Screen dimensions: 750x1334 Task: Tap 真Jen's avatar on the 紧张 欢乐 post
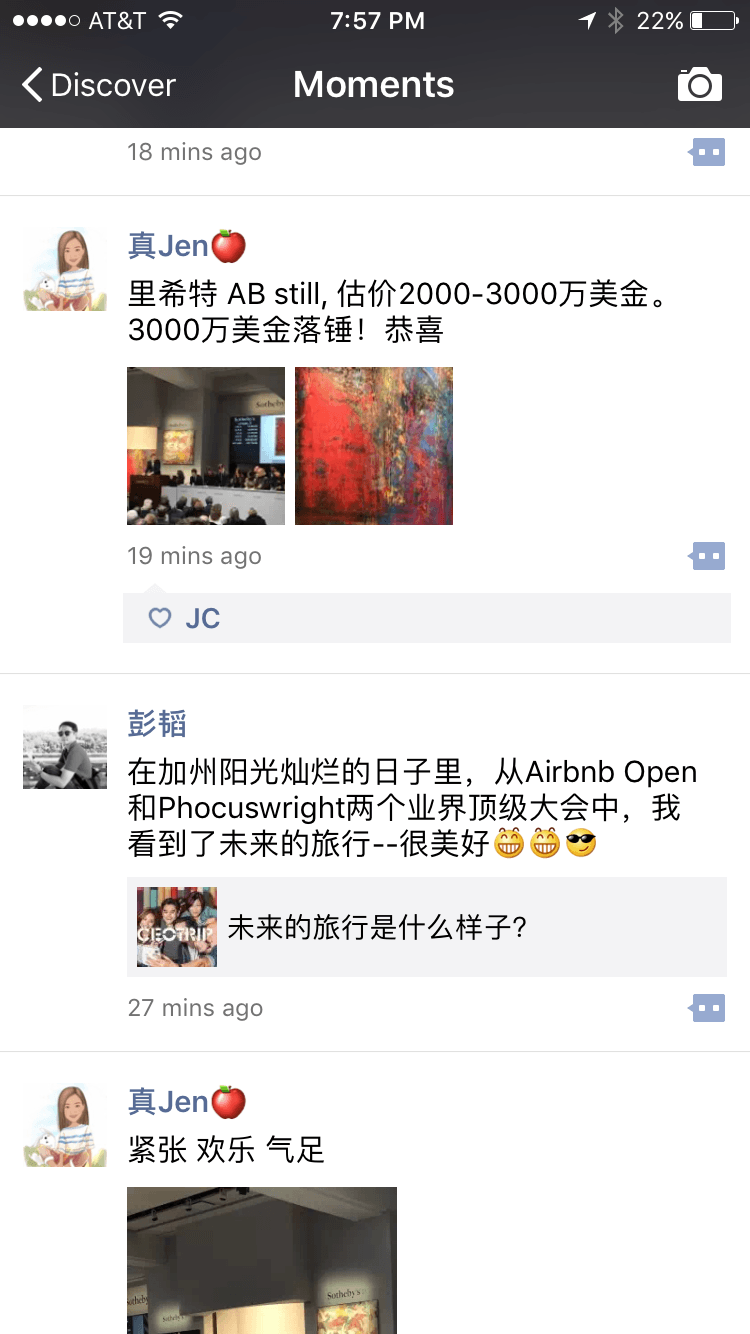coord(65,1125)
